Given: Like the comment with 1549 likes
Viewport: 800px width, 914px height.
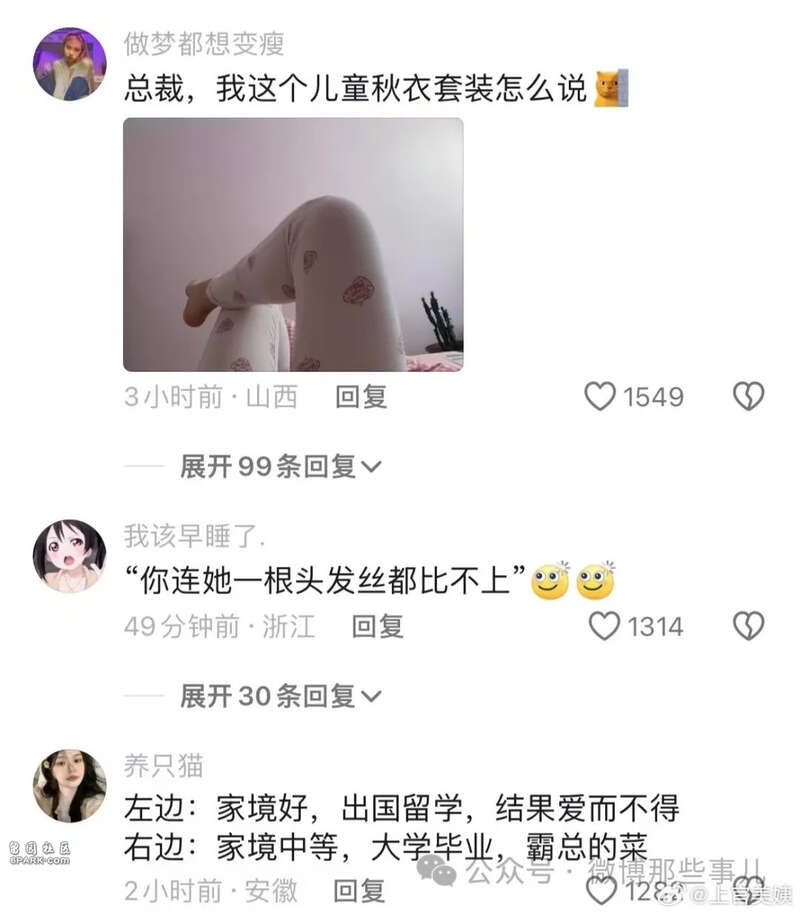Looking at the screenshot, I should [x=600, y=397].
